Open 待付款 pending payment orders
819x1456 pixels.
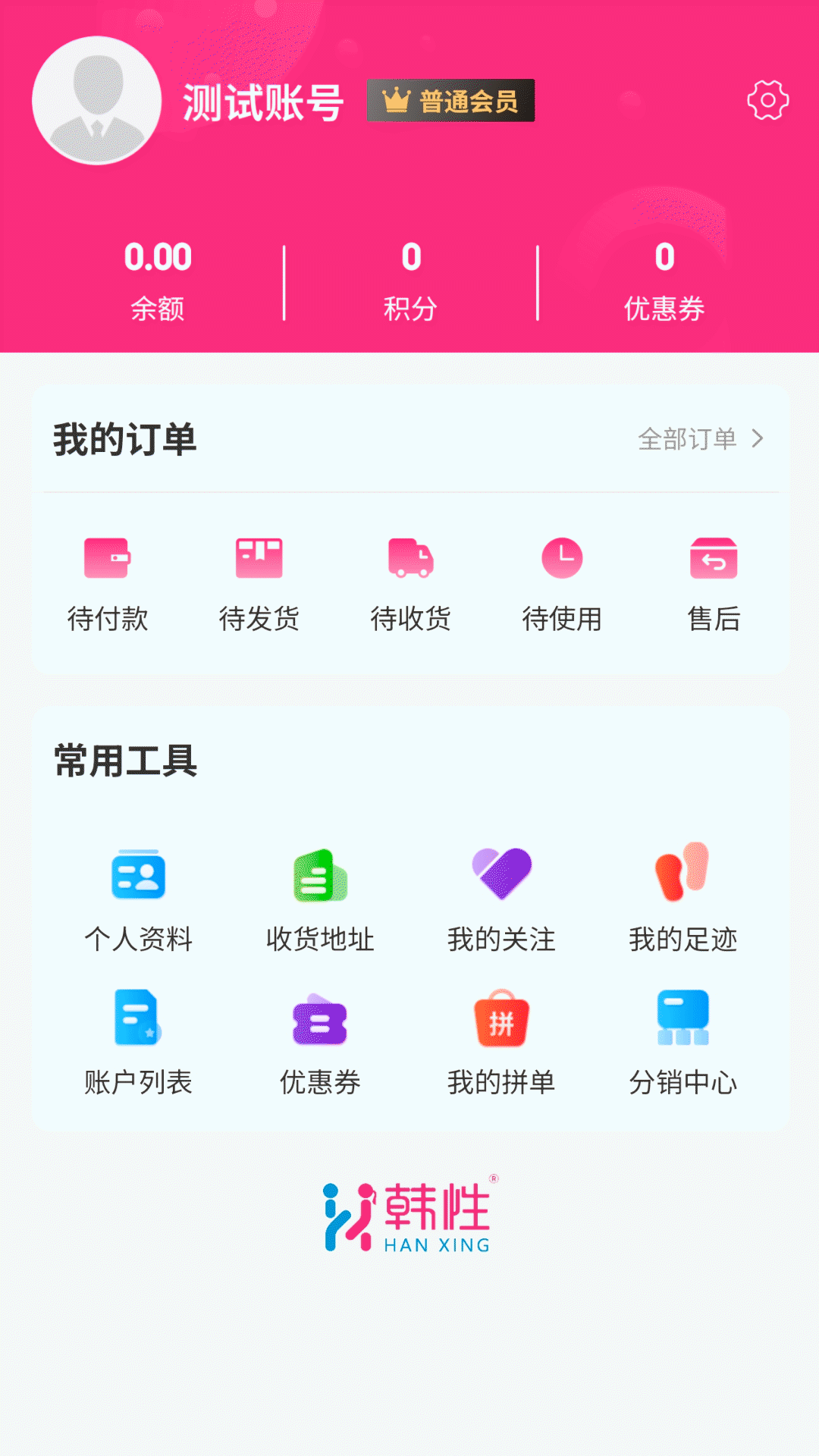click(107, 584)
